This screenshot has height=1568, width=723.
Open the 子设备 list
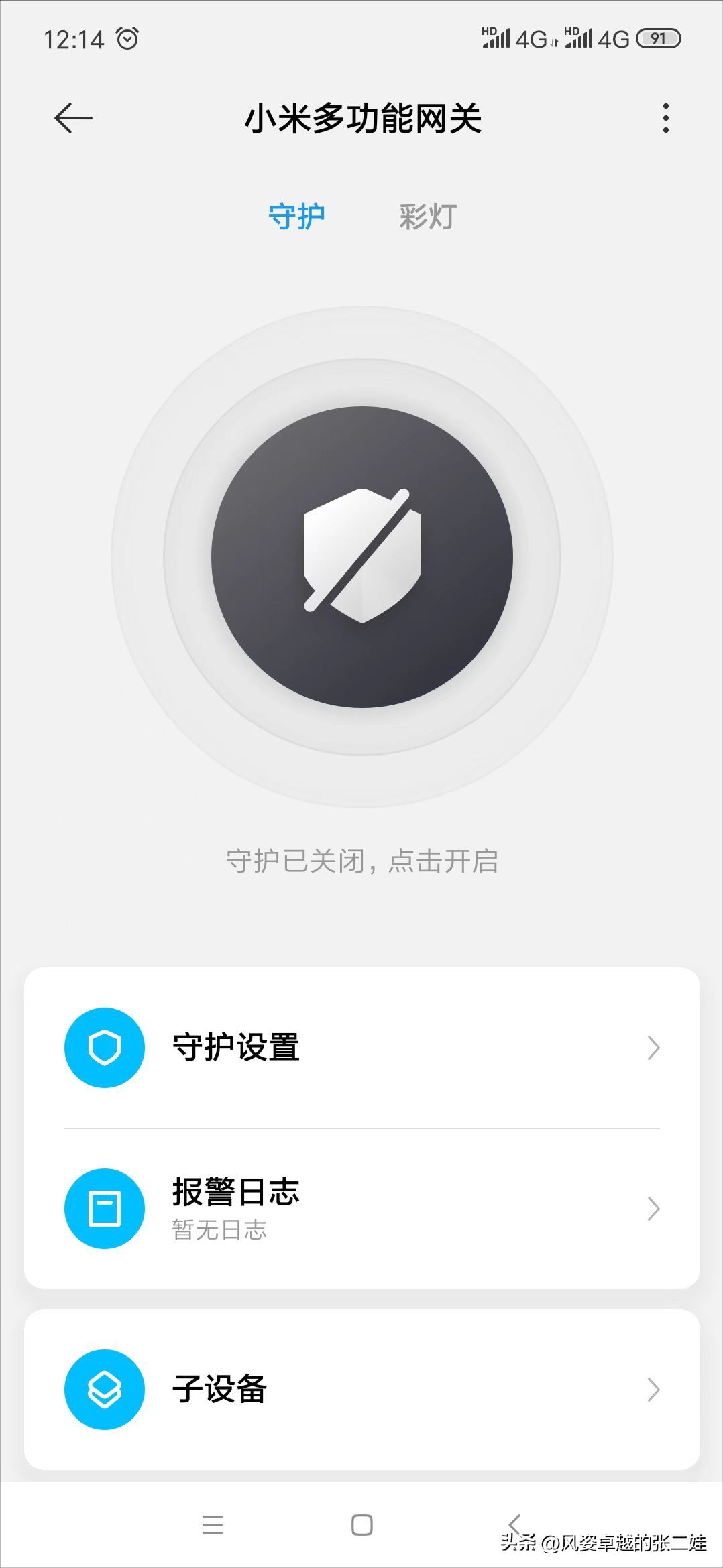[x=362, y=1390]
